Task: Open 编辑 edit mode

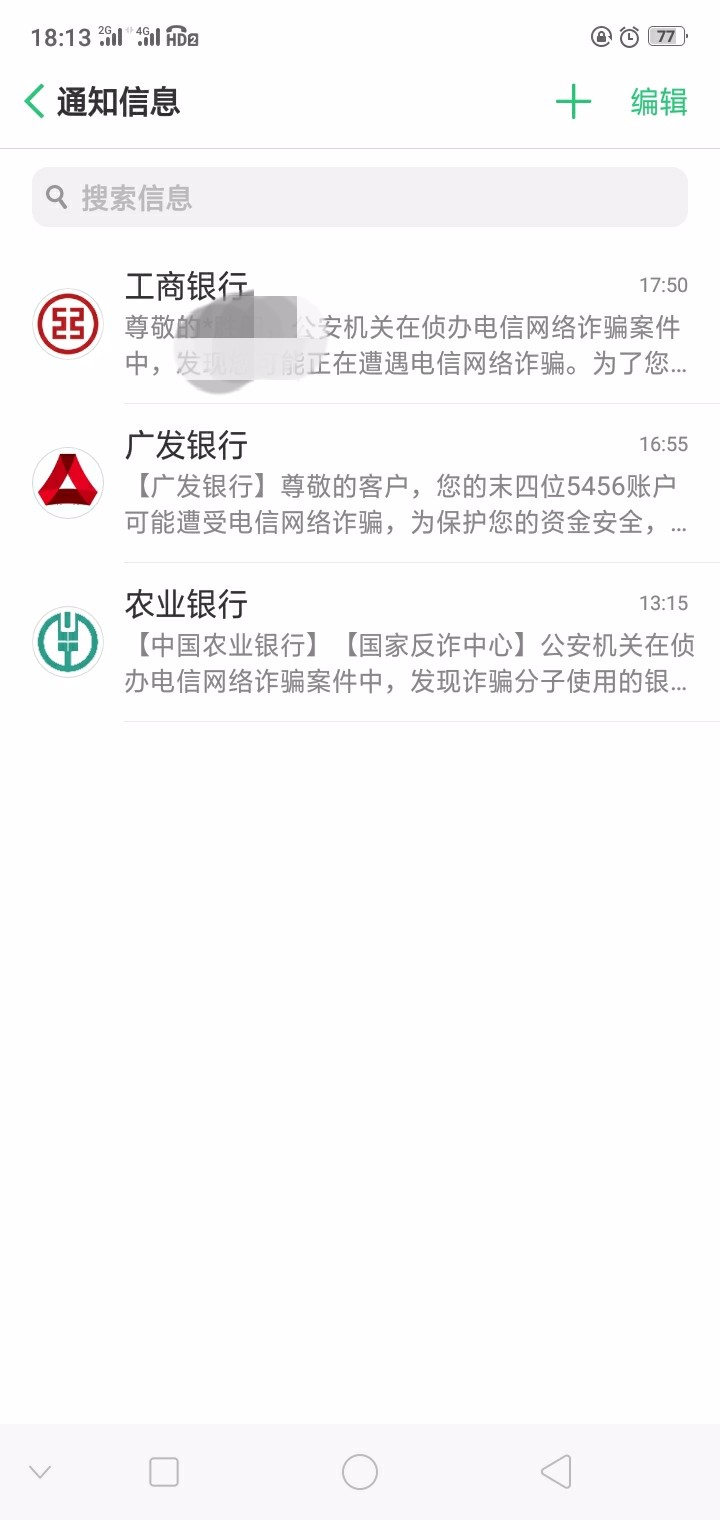Action: (x=659, y=102)
